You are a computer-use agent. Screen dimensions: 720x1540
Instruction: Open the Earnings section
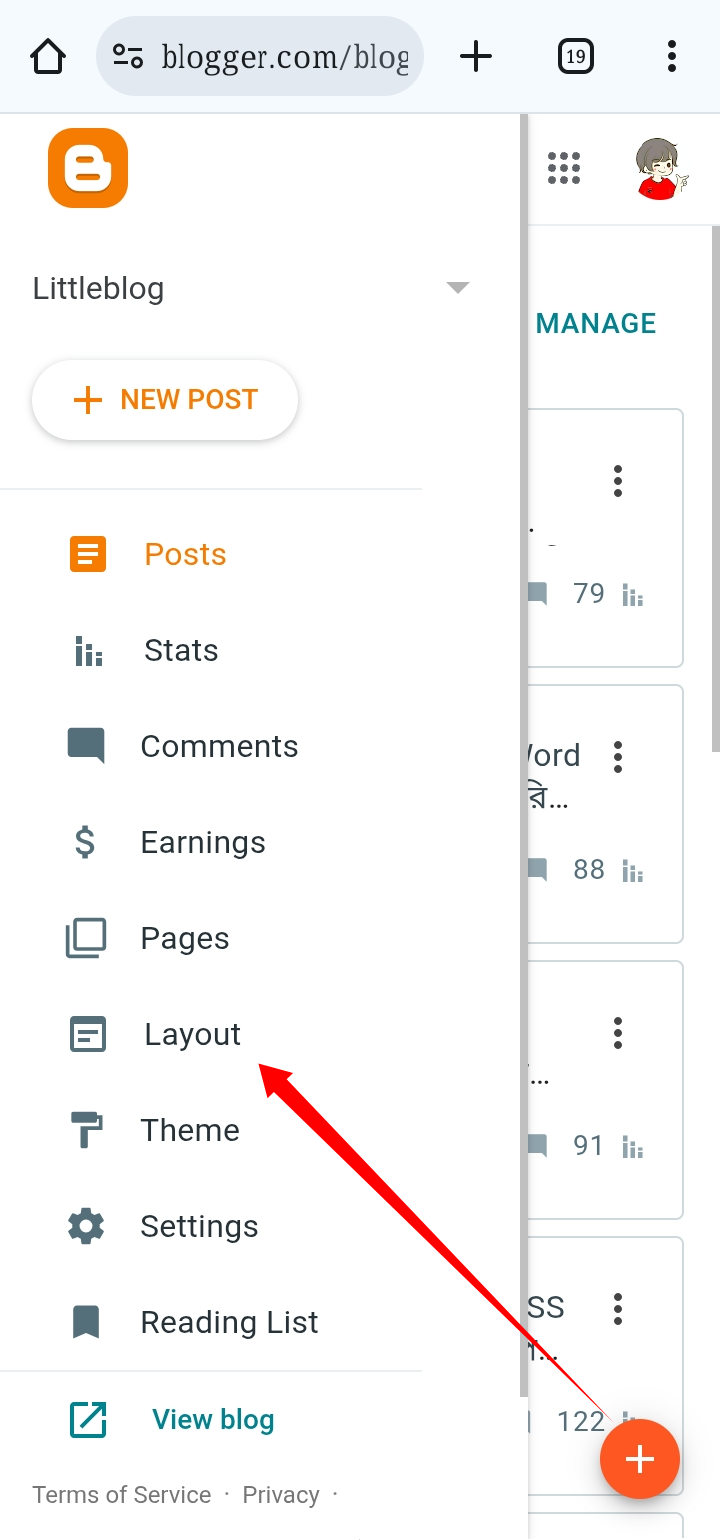point(202,843)
